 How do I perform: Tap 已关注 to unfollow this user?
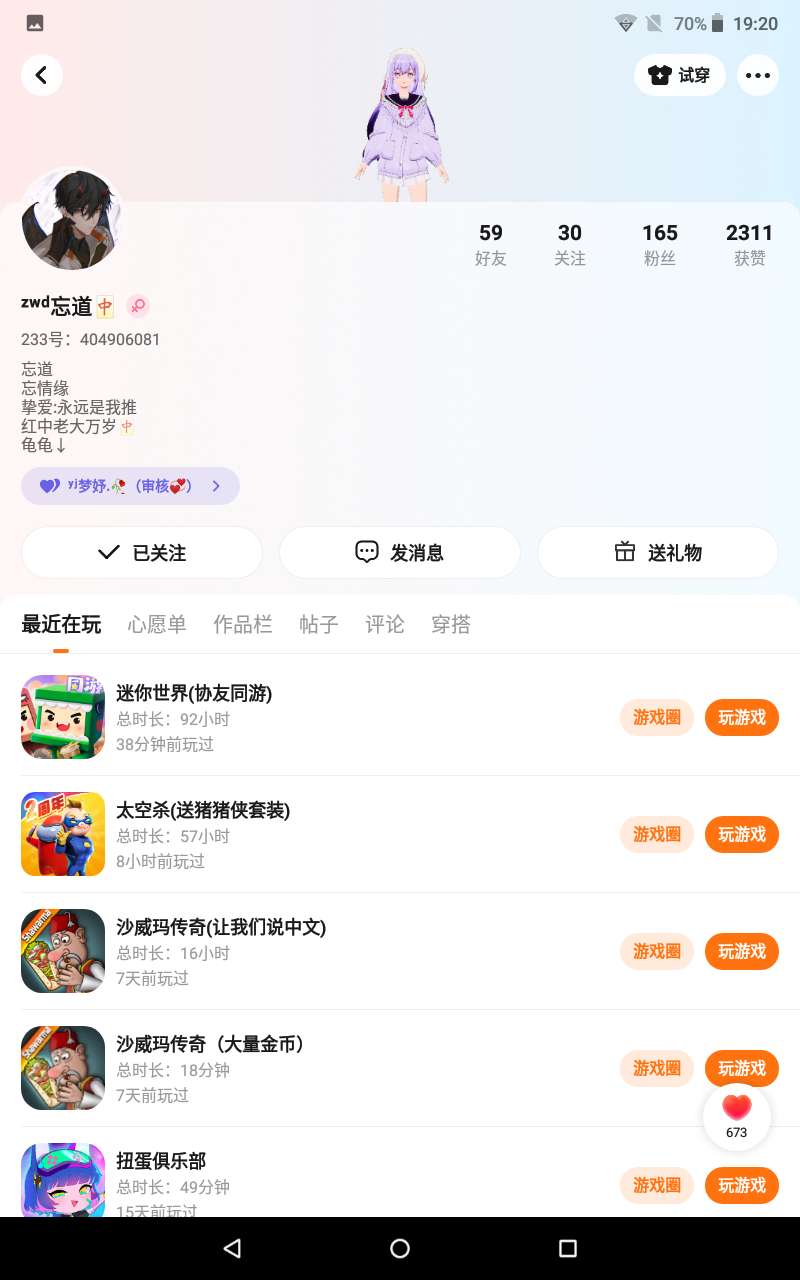click(x=142, y=552)
